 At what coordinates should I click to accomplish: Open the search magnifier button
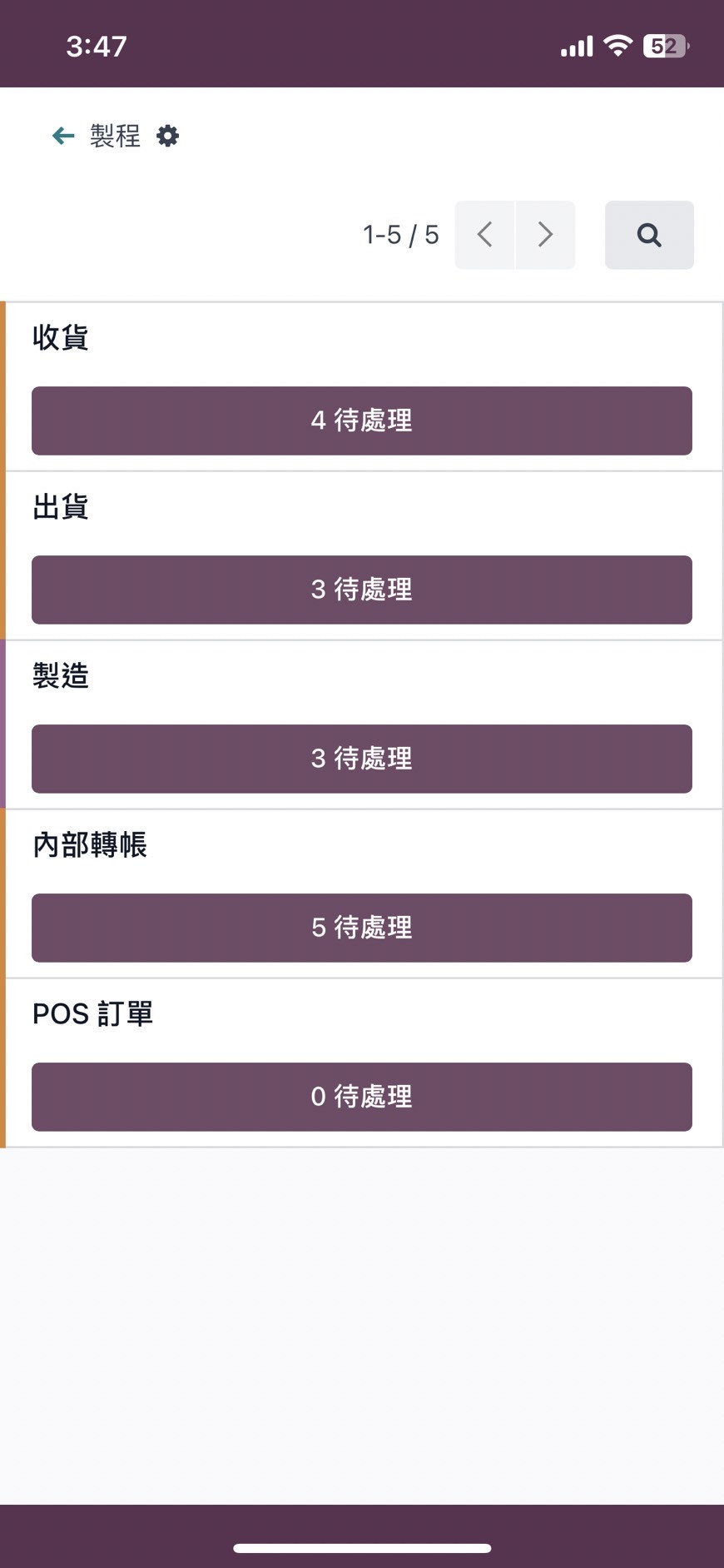649,235
